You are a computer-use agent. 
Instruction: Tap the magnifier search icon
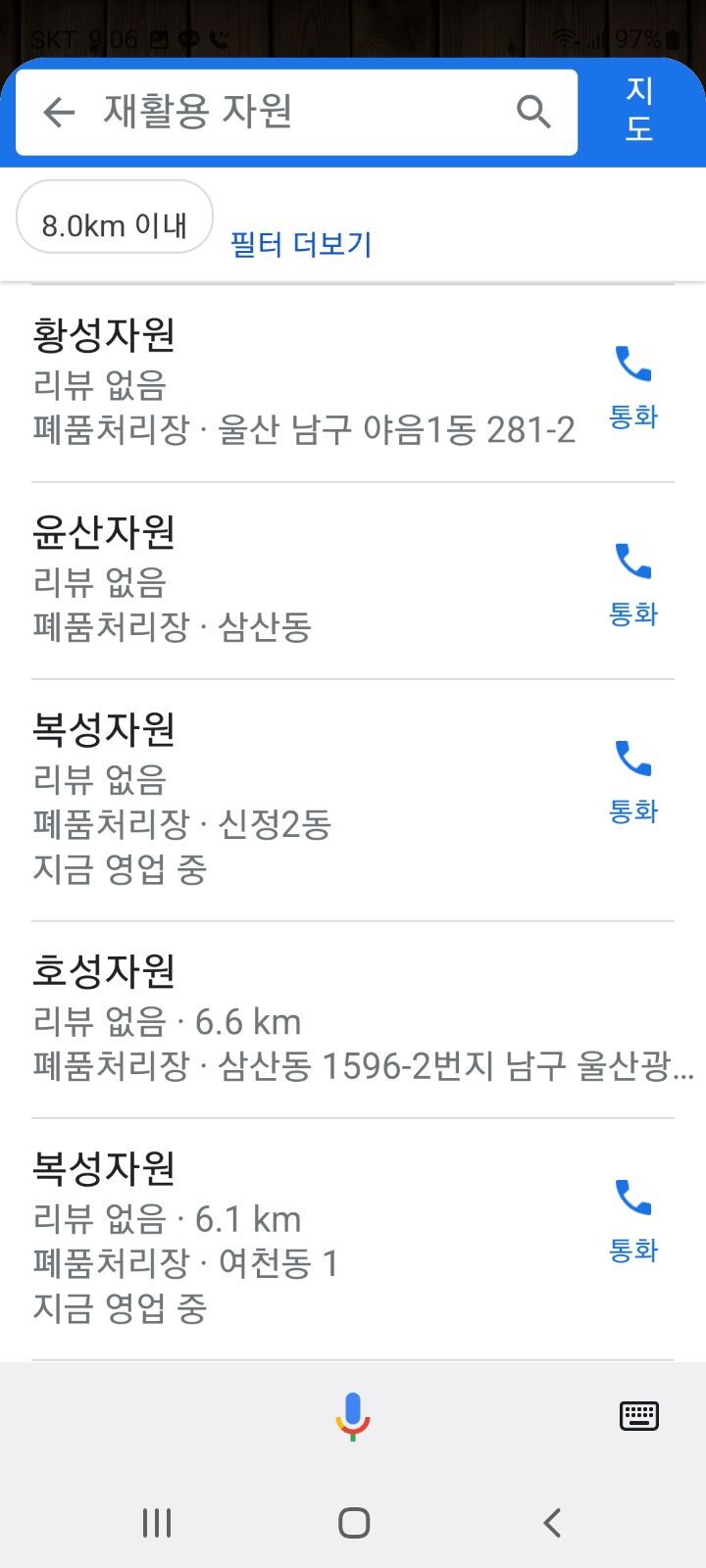(x=533, y=112)
